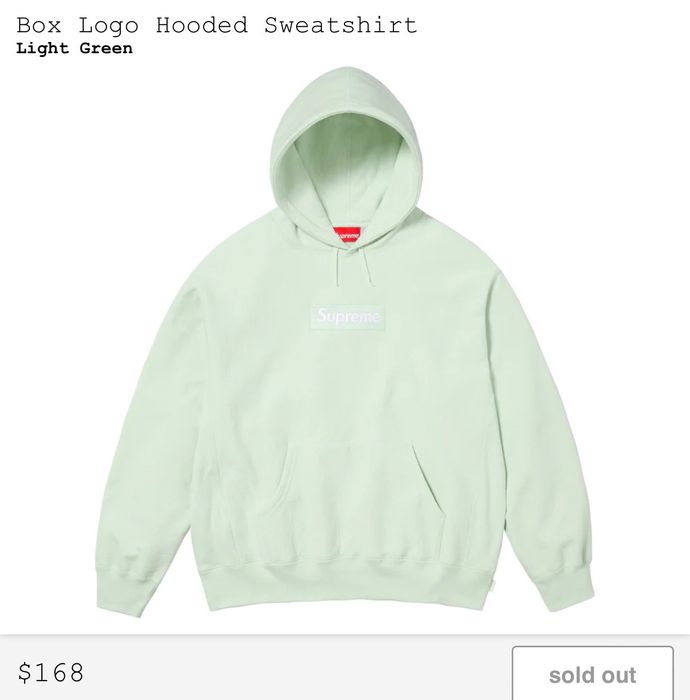The image size is (690, 700).
Task: Tap the sold out button
Action: [x=592, y=674]
